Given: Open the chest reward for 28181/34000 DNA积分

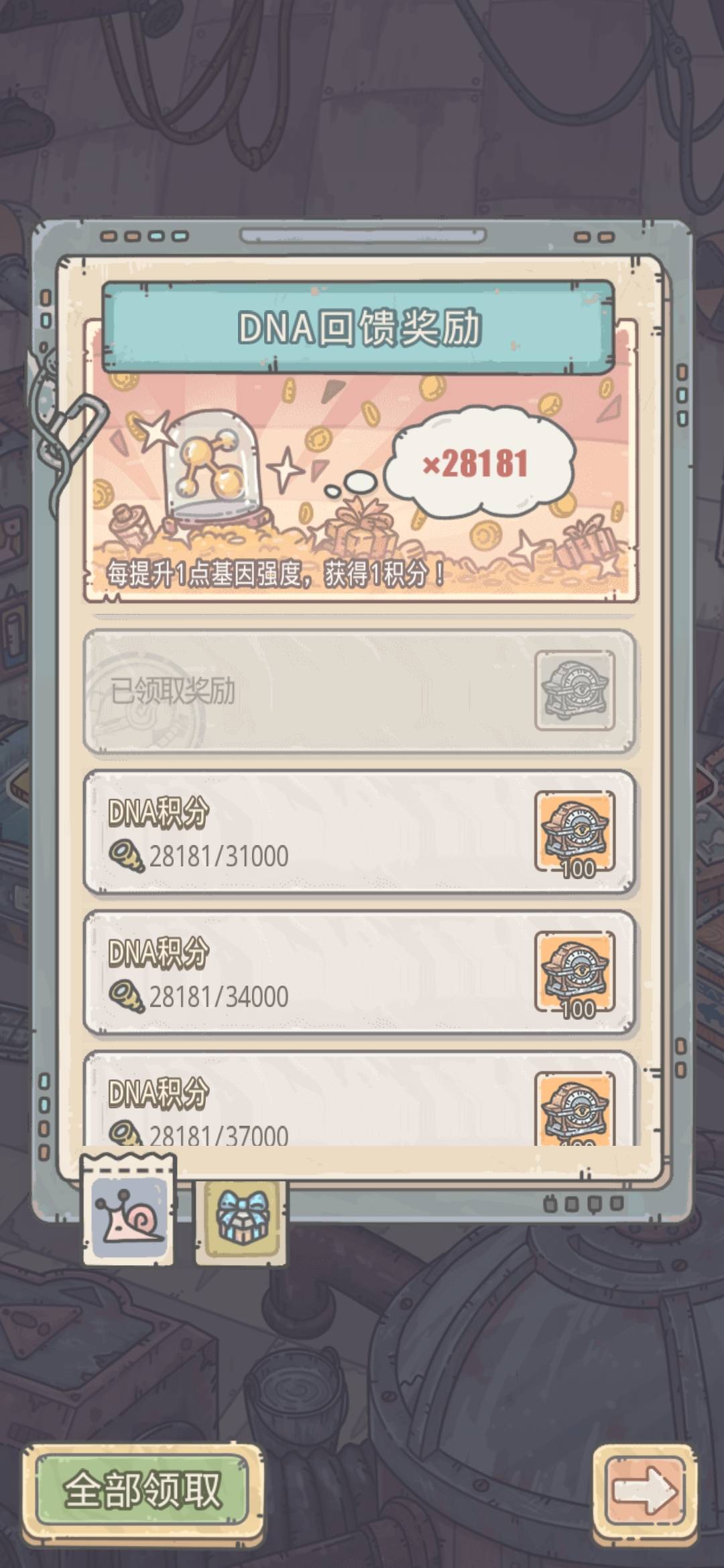Looking at the screenshot, I should tap(575, 971).
